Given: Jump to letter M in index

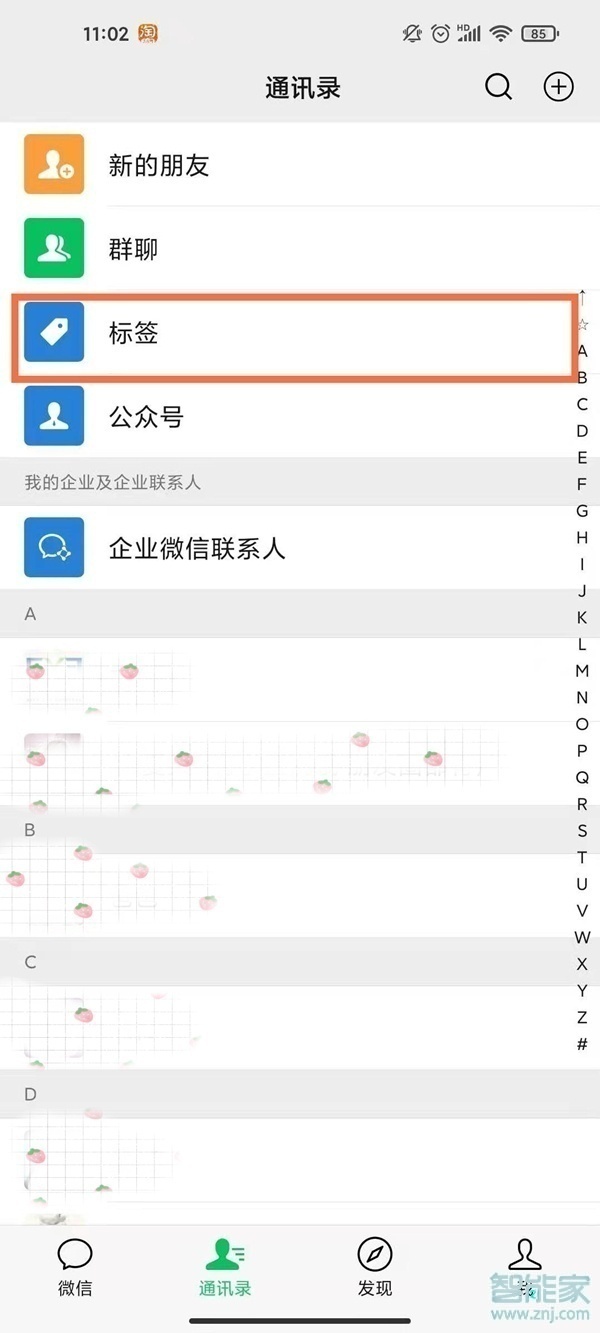Looking at the screenshot, I should [x=582, y=671].
